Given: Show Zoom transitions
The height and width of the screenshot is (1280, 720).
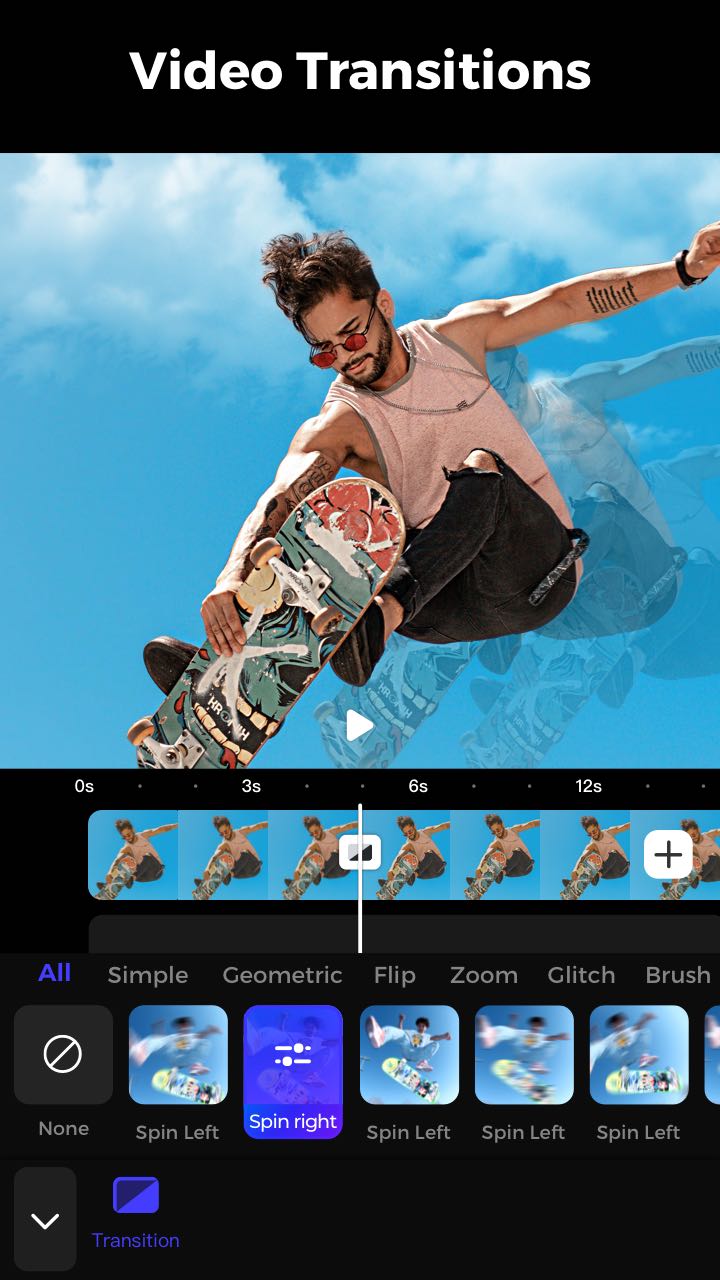Looking at the screenshot, I should [x=484, y=975].
